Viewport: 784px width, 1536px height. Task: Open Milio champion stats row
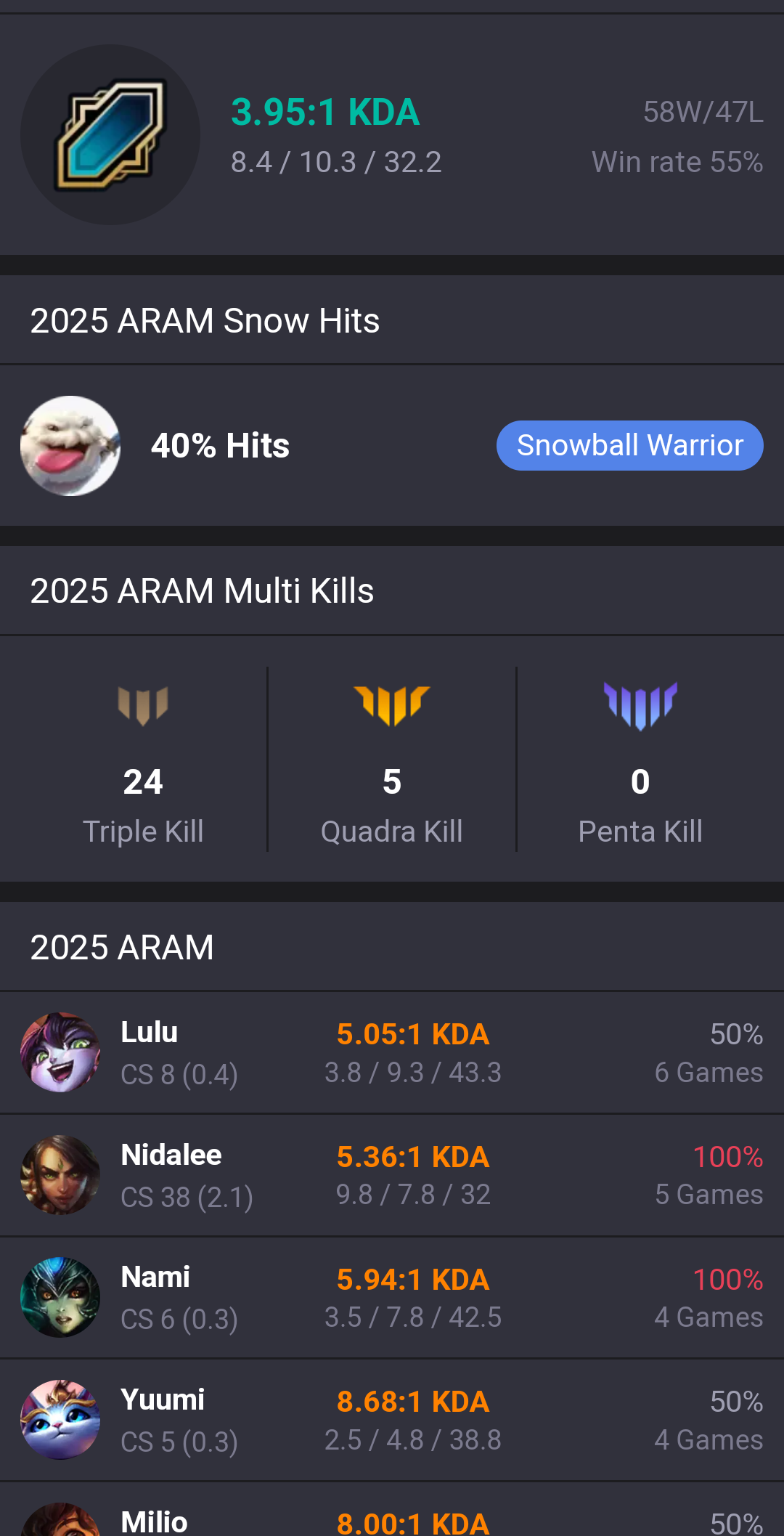coord(392,1510)
